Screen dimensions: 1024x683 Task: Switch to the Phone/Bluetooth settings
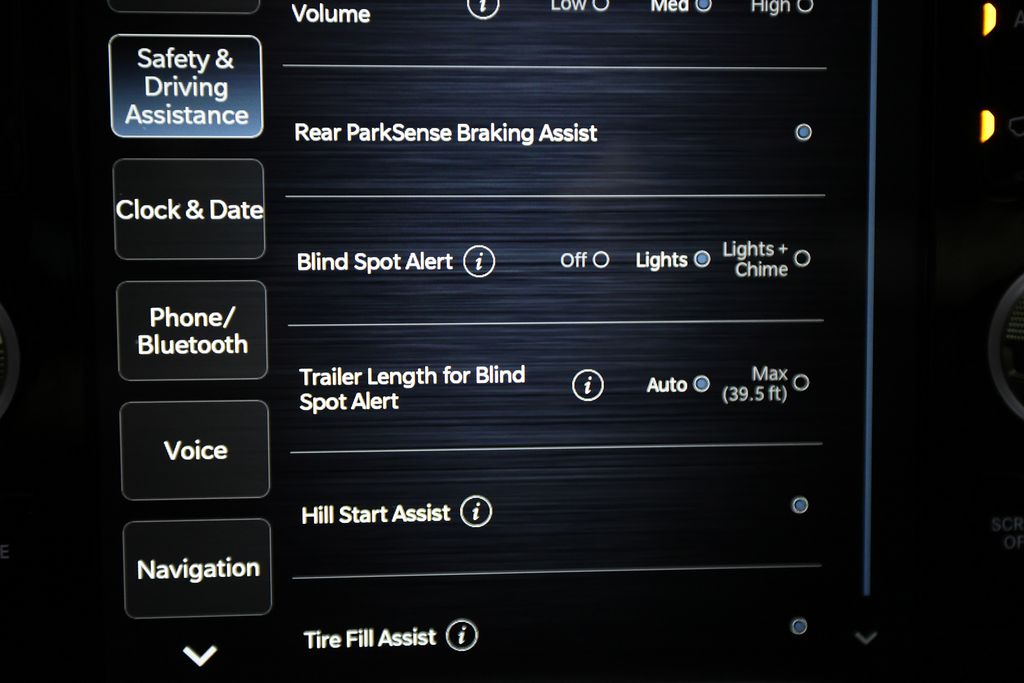click(192, 331)
